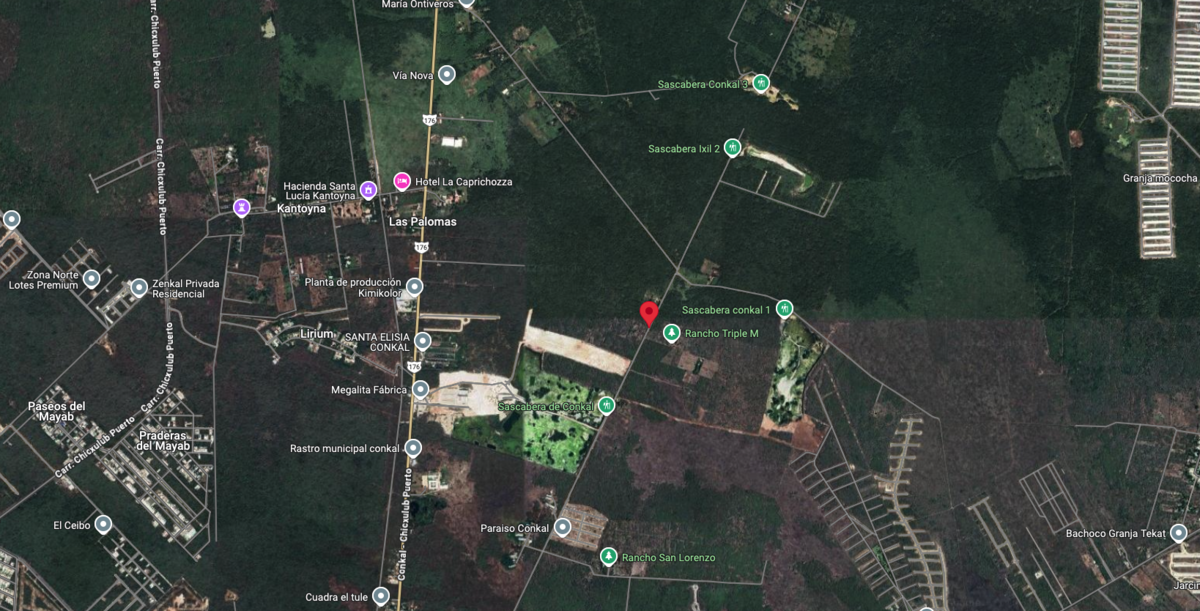Screen dimensions: 1200x611
Task: Select the Sascabera conkal 1 marker
Action: coord(784,308)
